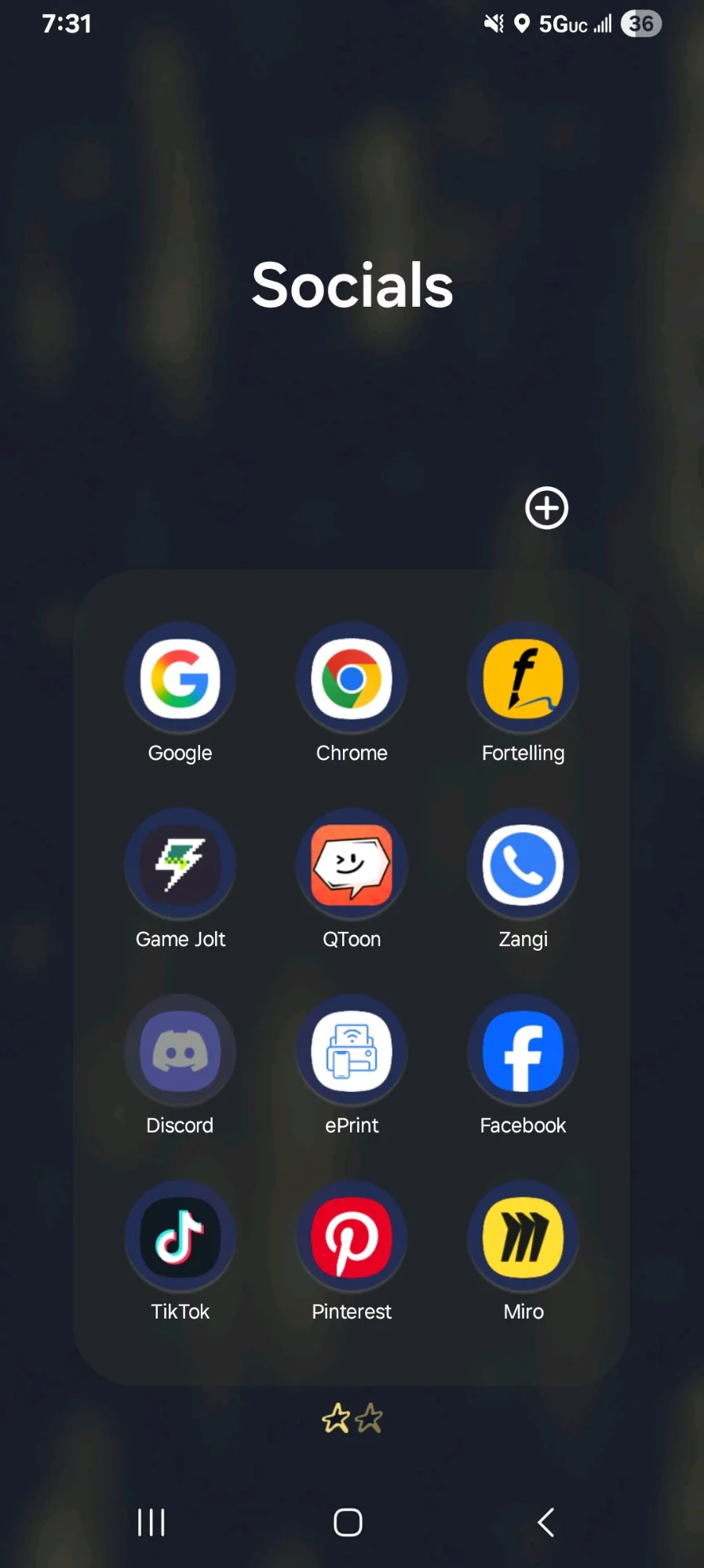Launch the ePrint app
This screenshot has width=704, height=1568.
click(352, 1052)
